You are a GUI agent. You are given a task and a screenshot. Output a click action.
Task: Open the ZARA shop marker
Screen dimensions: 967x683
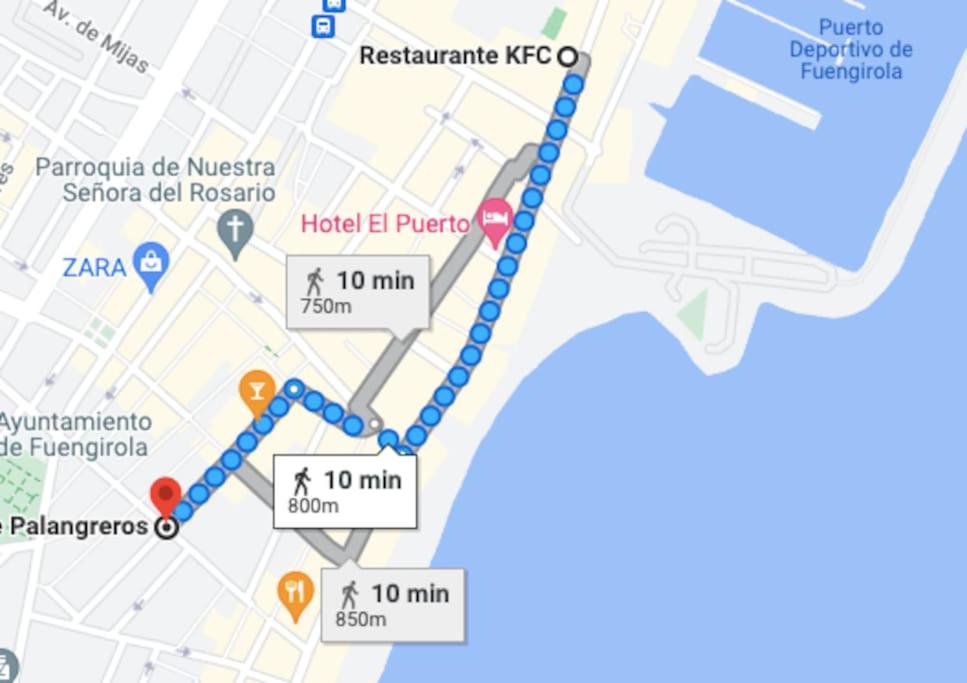pos(151,264)
